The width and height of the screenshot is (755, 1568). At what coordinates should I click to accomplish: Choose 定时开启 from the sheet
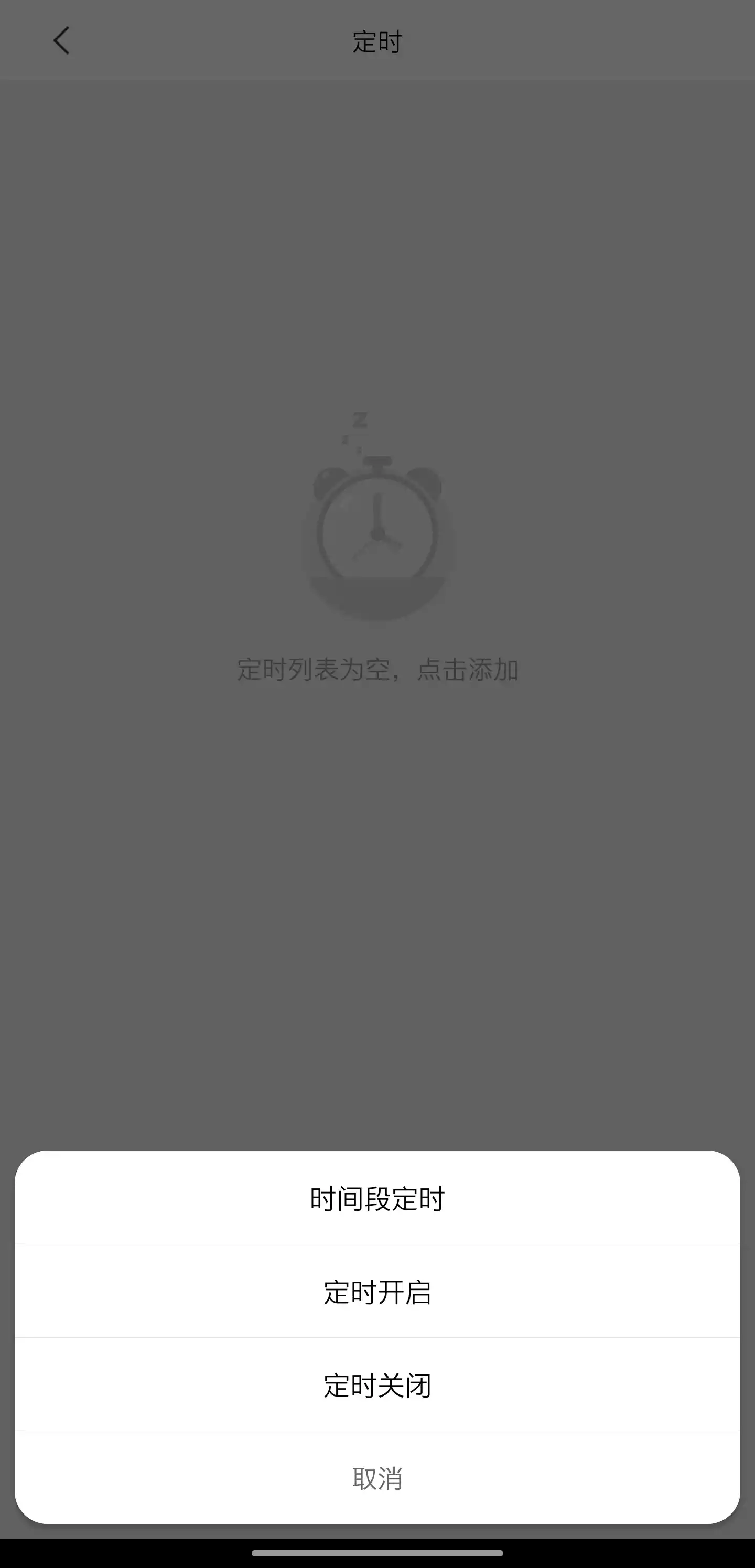pos(377,1292)
